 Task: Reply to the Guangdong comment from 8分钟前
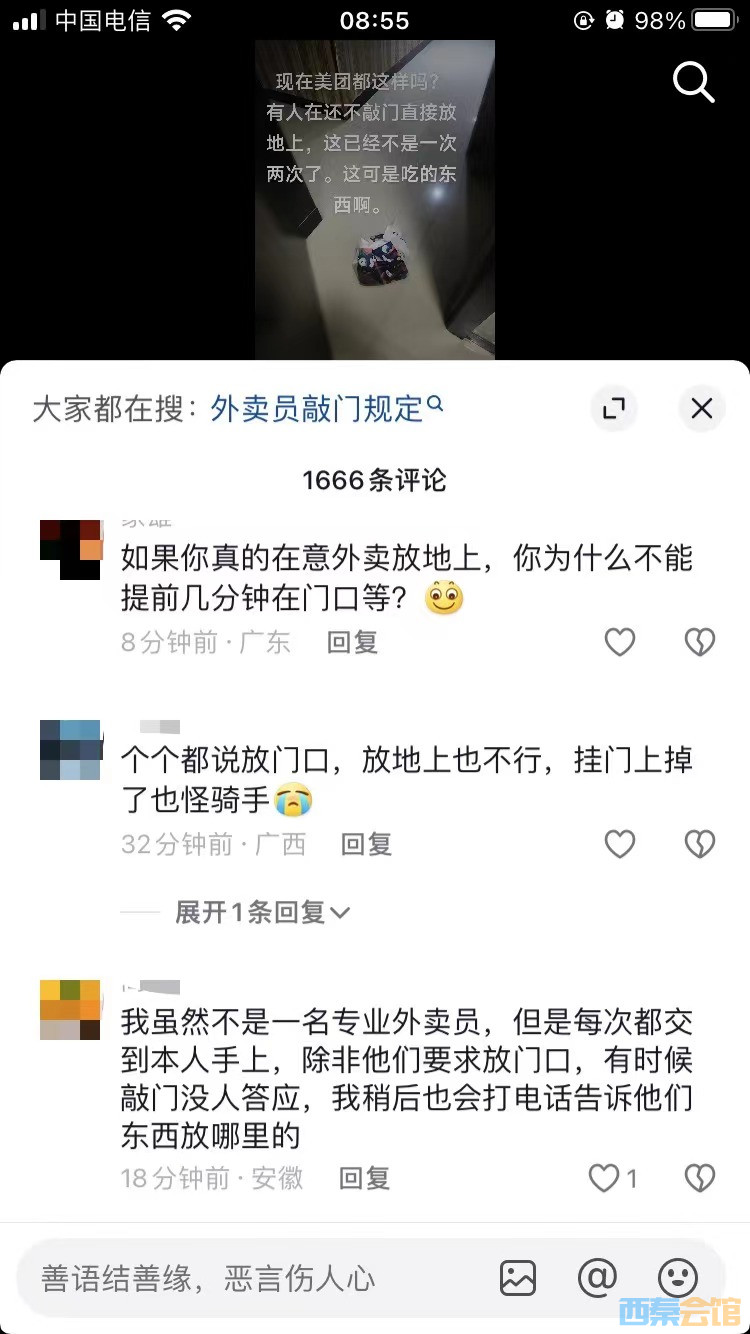tap(352, 642)
